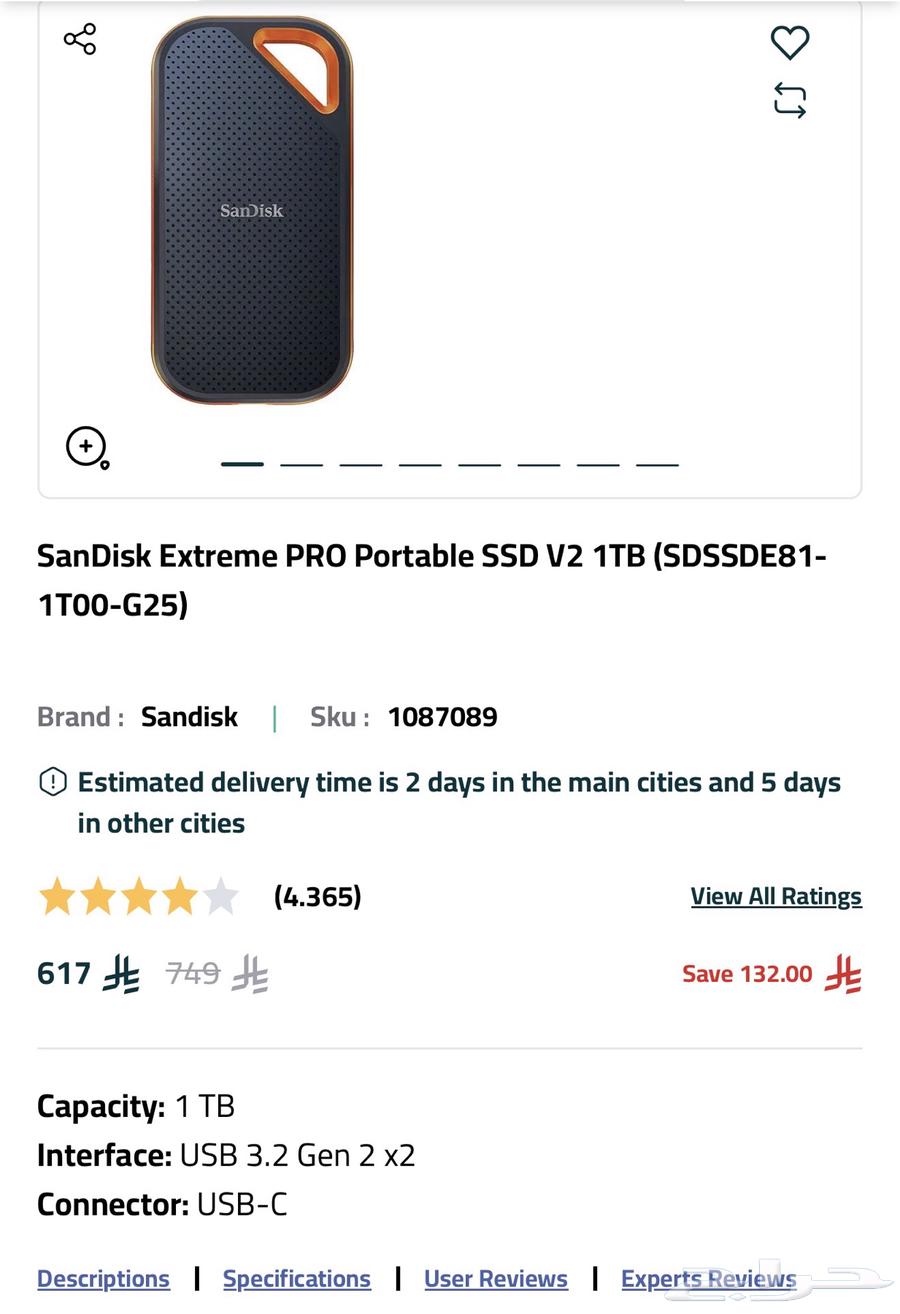Click the Sandisk brand name
Viewport: 900px width, 1314px height.
[x=189, y=716]
